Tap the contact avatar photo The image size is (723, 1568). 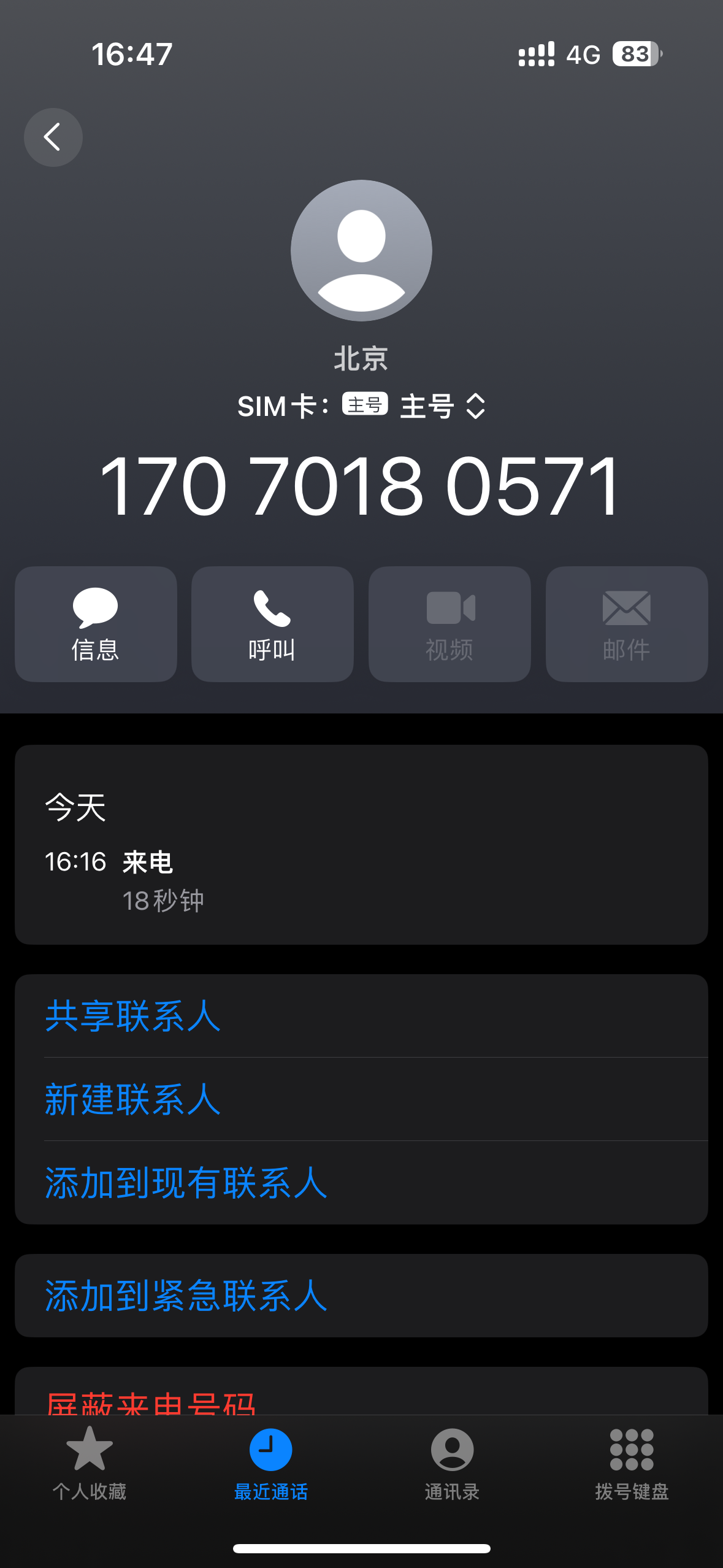click(x=361, y=250)
